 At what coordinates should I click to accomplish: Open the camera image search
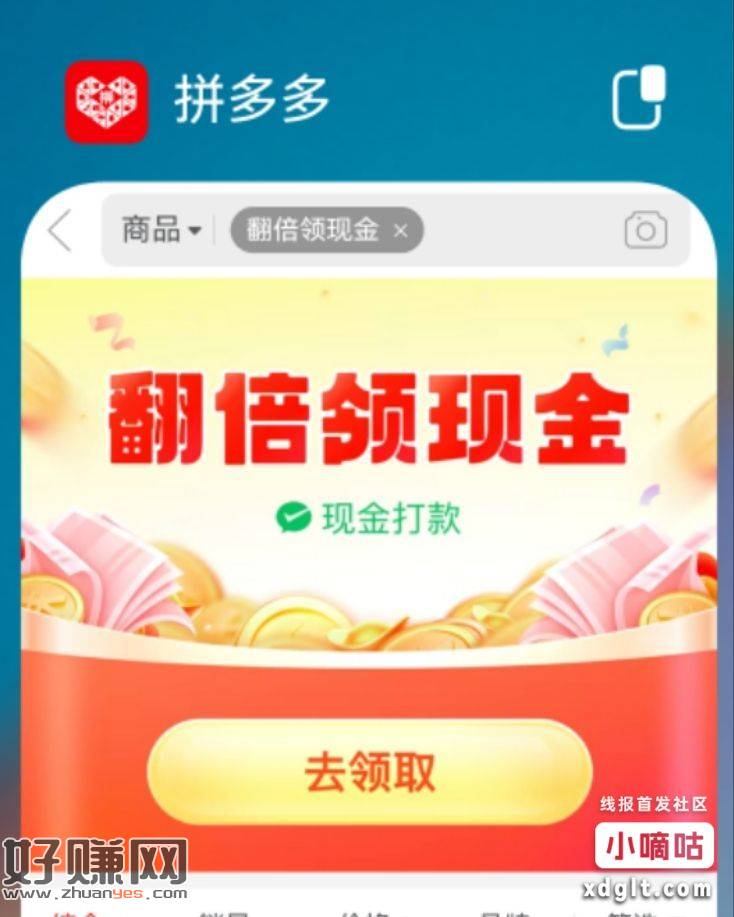(x=645, y=231)
